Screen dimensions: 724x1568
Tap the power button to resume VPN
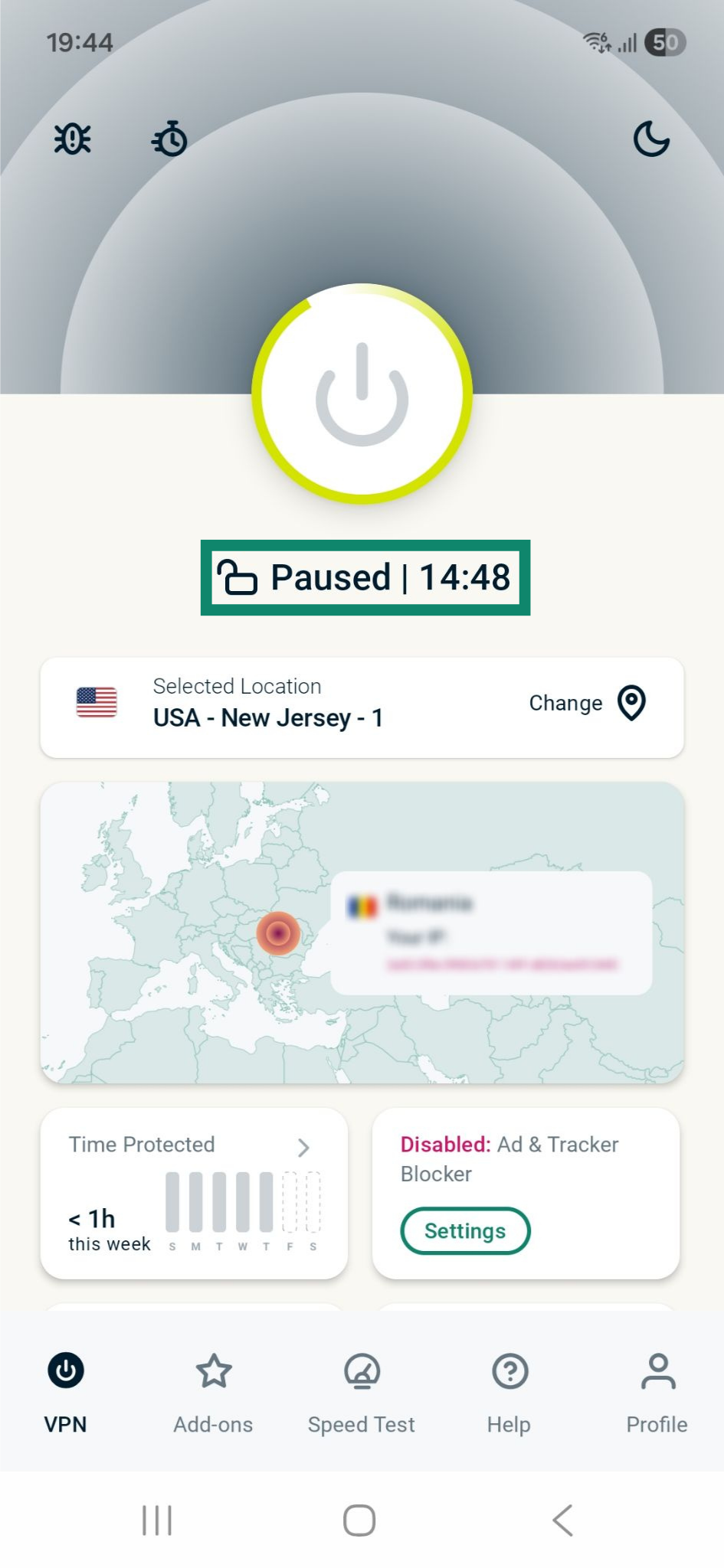click(362, 394)
